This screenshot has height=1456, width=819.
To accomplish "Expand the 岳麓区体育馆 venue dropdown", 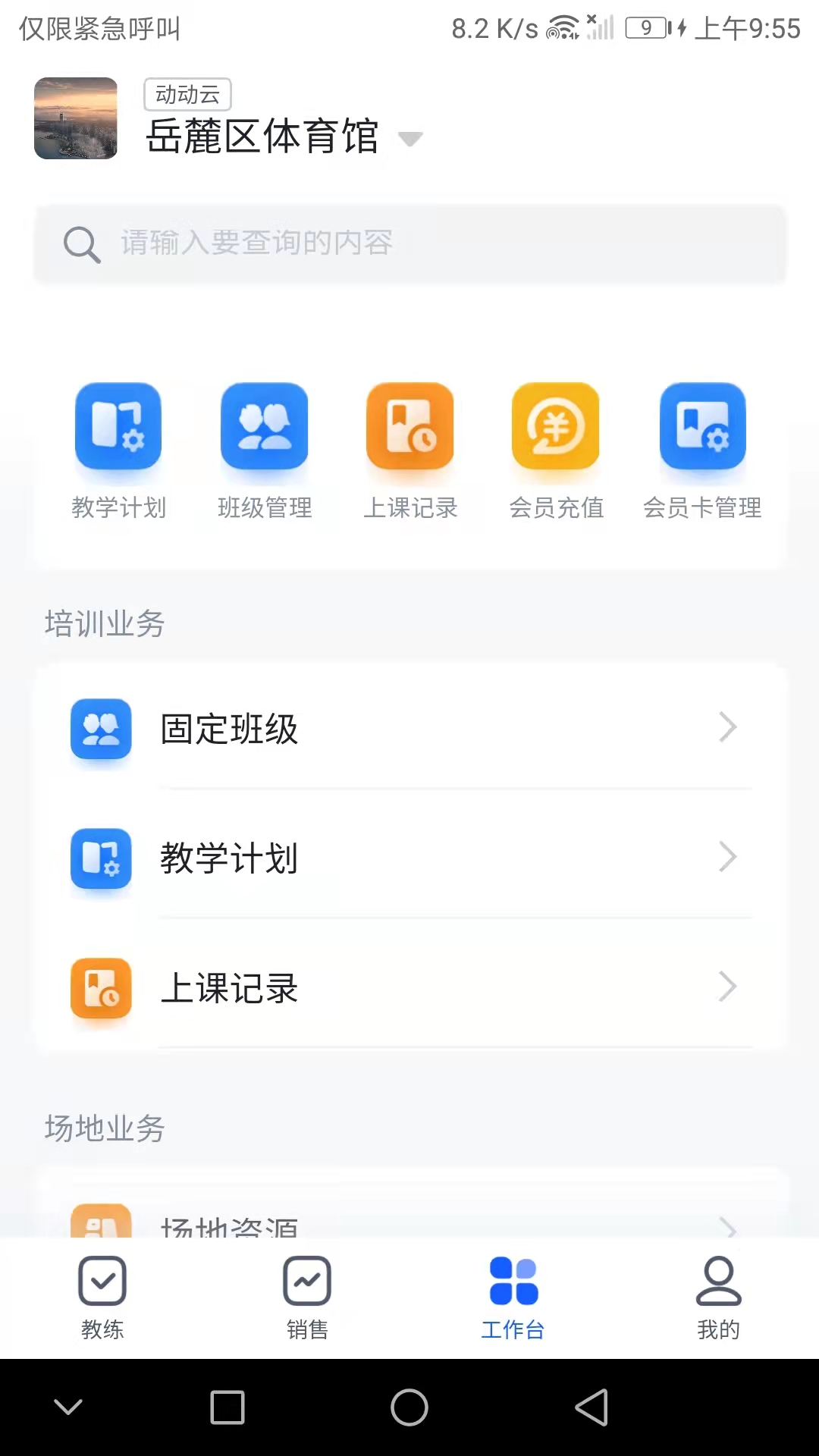I will pyautogui.click(x=409, y=138).
